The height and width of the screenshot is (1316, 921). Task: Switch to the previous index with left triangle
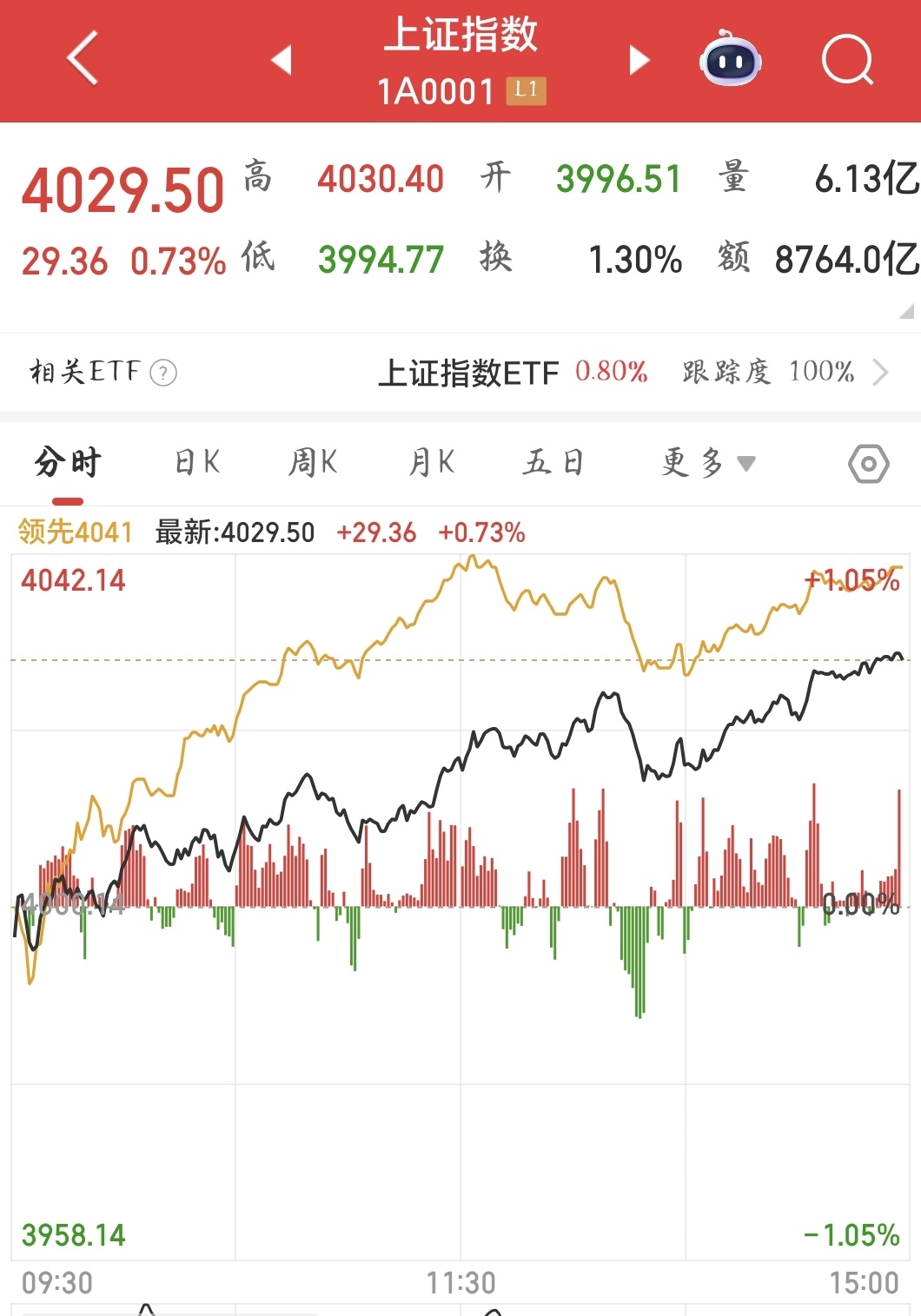pos(281,60)
